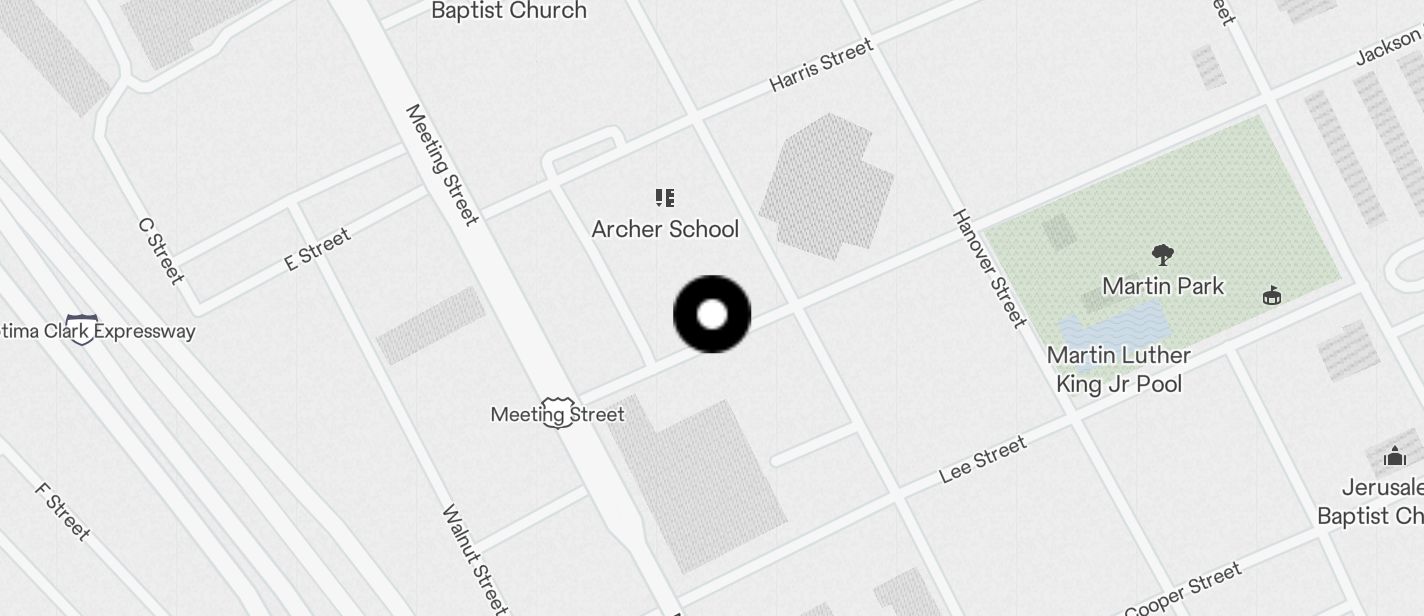The image size is (1424, 616).
Task: Select the Archer School map marker
Action: (665, 199)
